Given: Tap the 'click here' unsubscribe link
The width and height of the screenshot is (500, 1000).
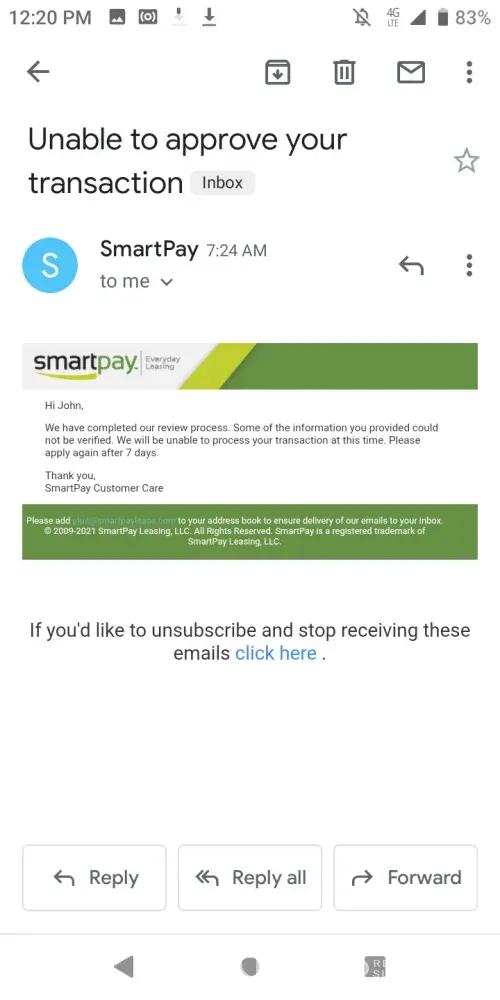Looking at the screenshot, I should pyautogui.click(x=276, y=653).
